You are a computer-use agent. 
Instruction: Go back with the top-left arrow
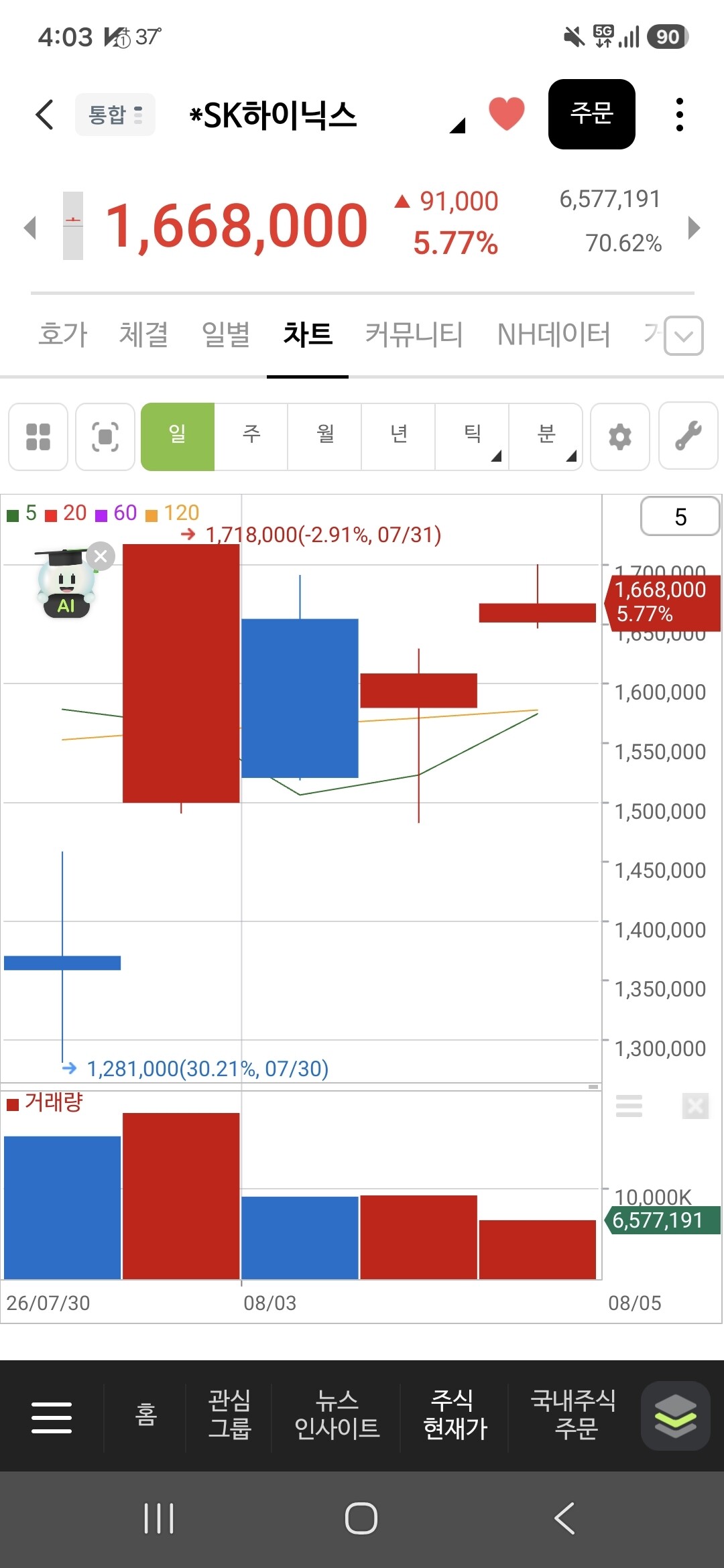click(44, 115)
